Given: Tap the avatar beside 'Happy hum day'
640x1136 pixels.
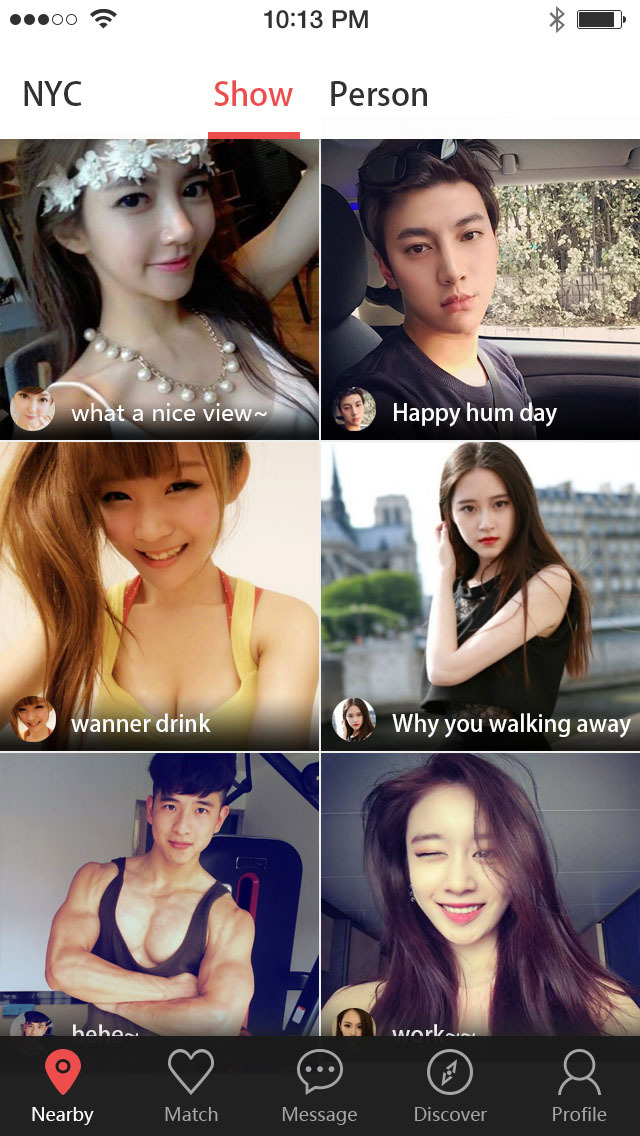Looking at the screenshot, I should click(354, 409).
